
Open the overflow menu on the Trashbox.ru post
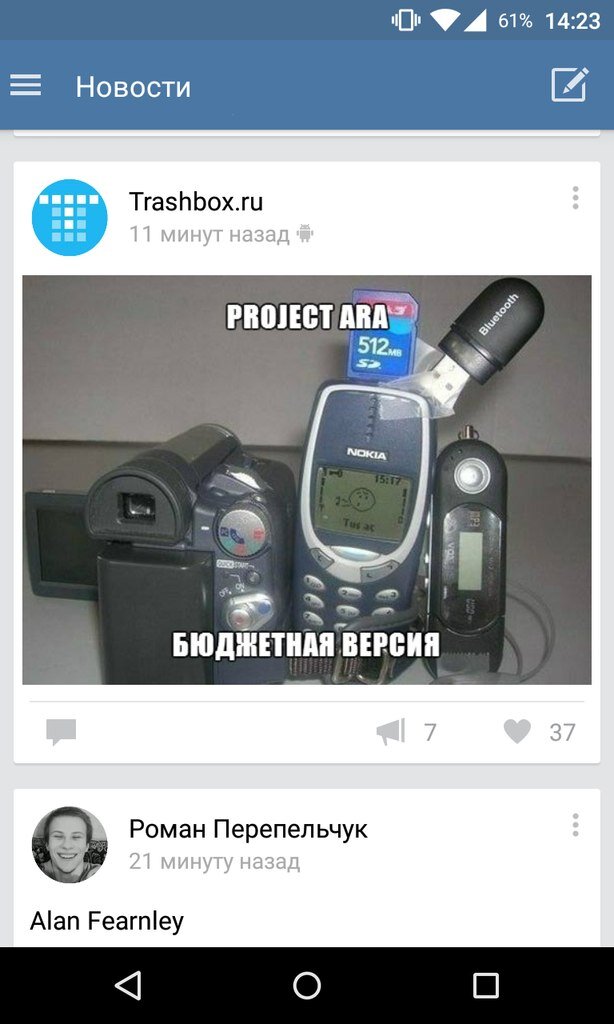click(575, 198)
